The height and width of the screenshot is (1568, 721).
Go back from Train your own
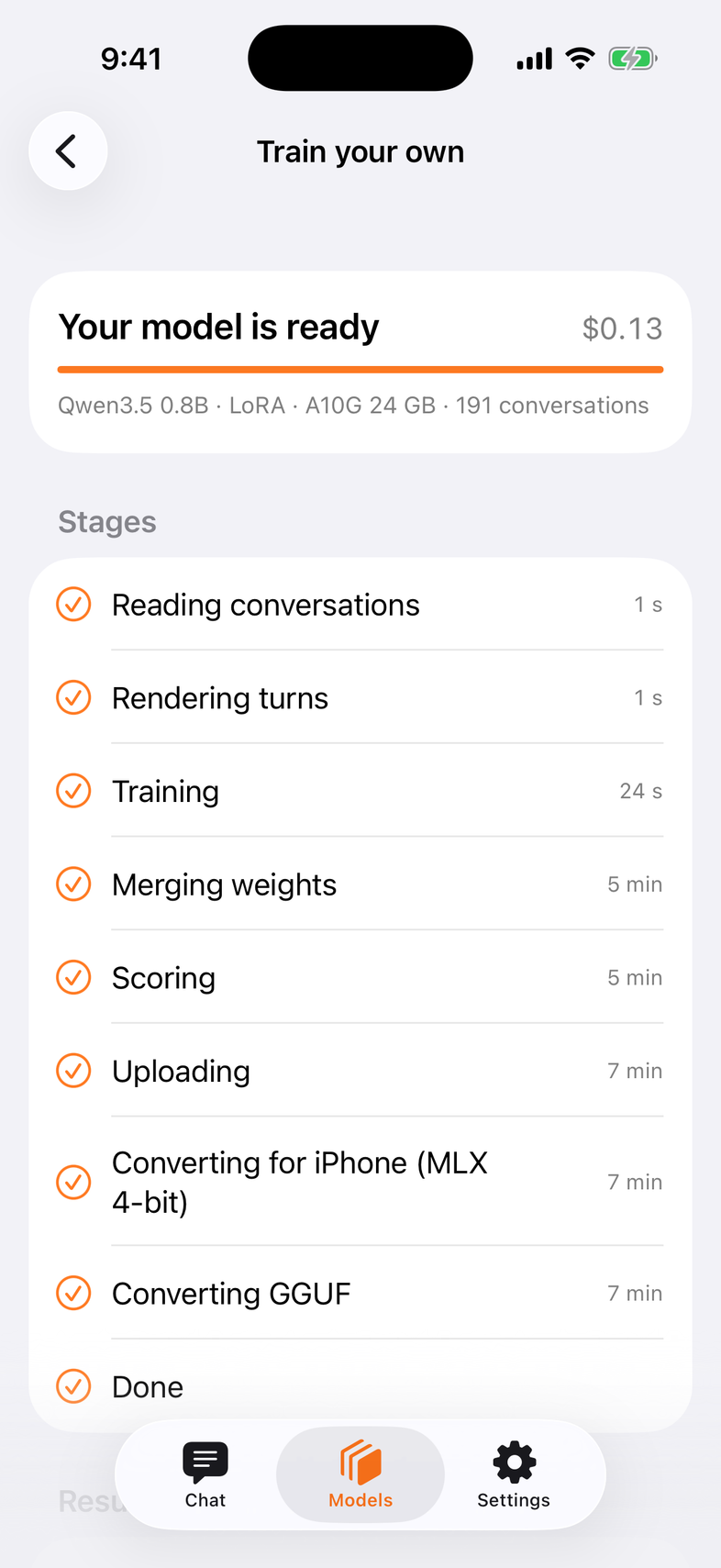point(68,151)
